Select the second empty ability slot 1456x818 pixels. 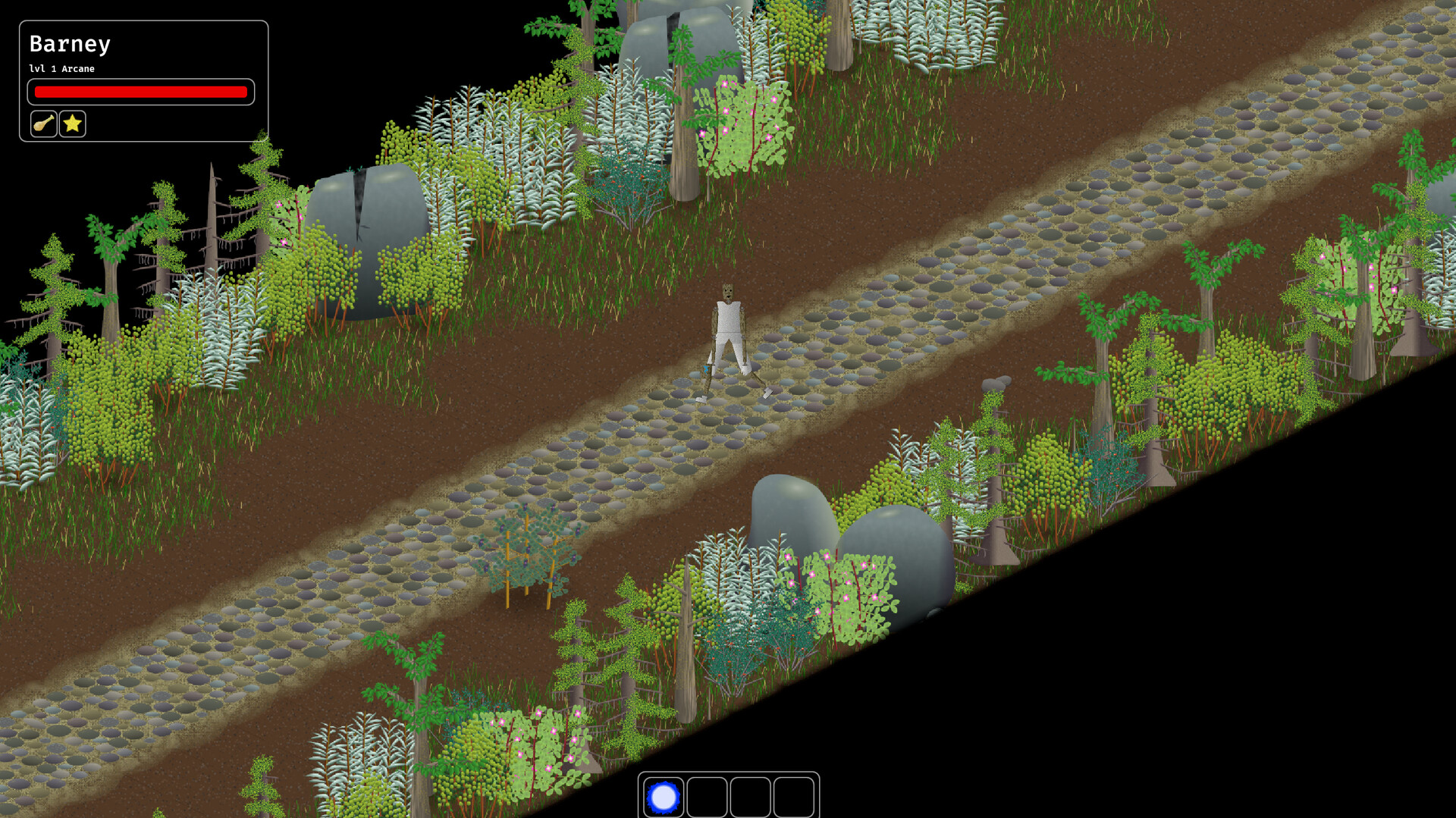coord(707,798)
